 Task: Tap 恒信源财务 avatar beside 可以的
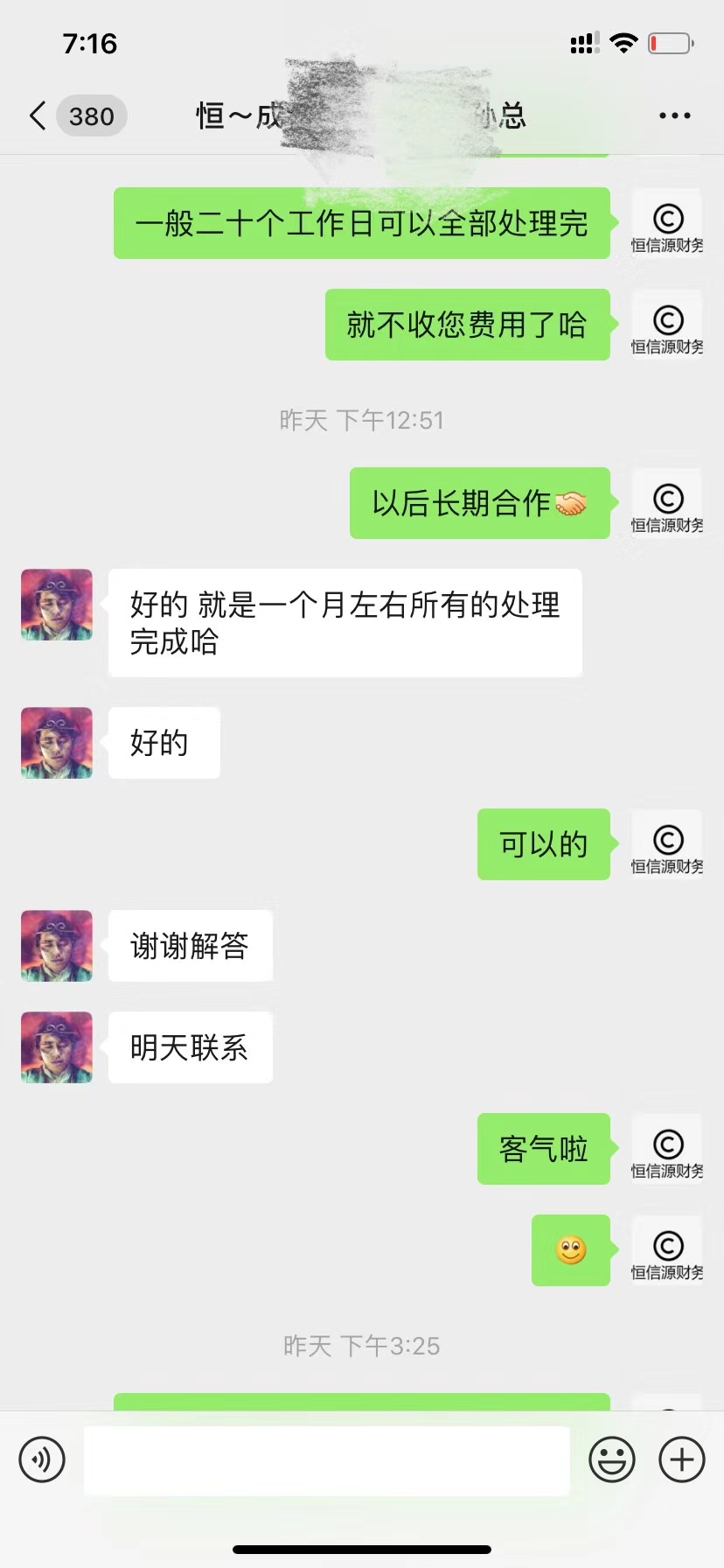pyautogui.click(x=667, y=844)
